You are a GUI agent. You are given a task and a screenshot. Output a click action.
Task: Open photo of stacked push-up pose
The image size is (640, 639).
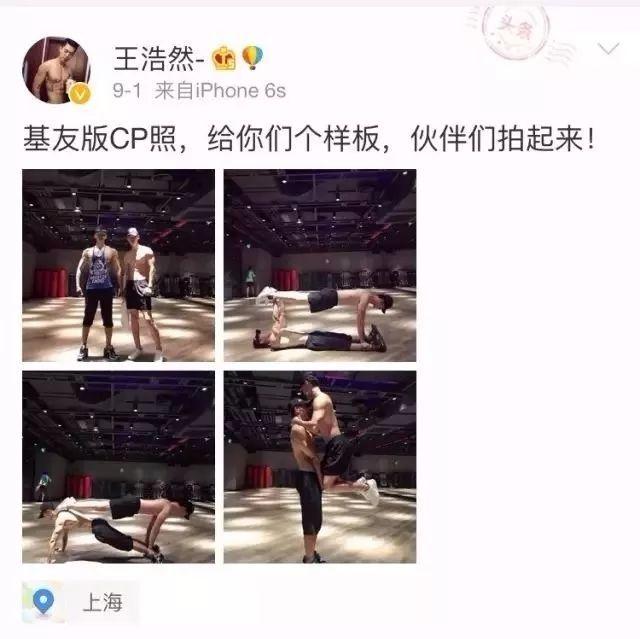click(119, 466)
